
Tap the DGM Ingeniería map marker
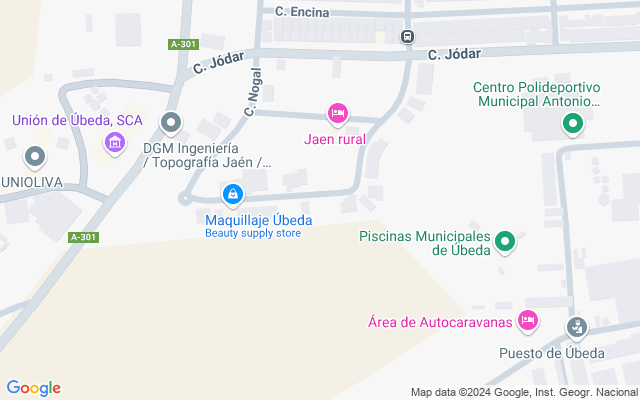[x=172, y=124]
